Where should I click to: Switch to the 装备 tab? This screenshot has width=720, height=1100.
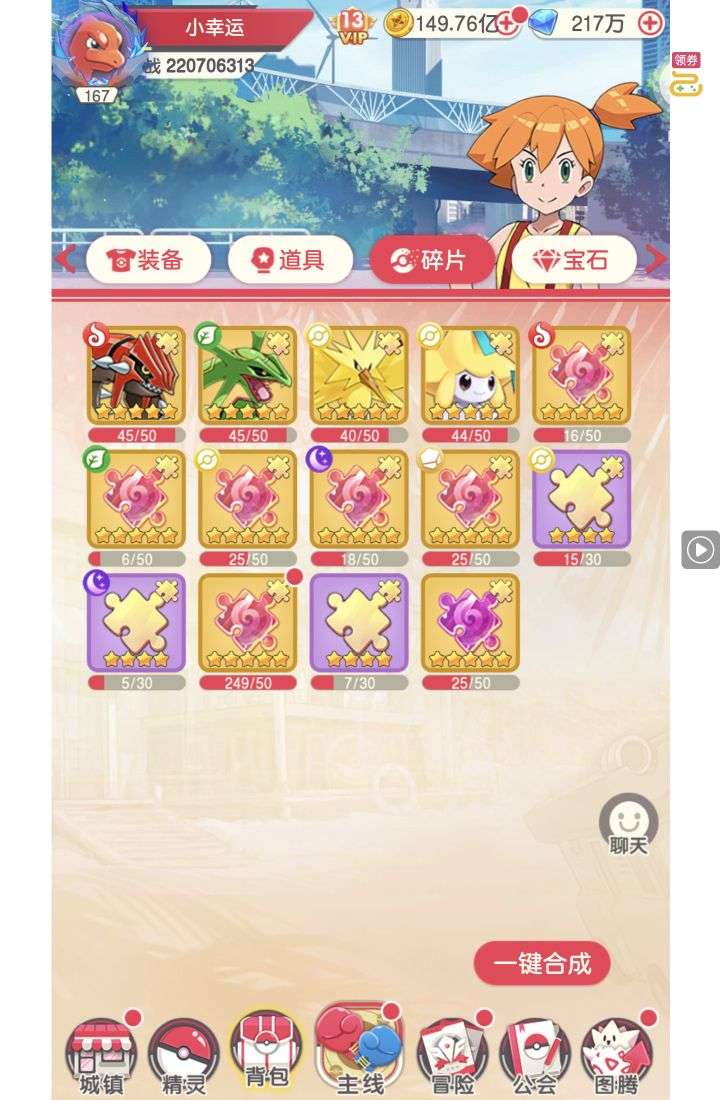[148, 260]
